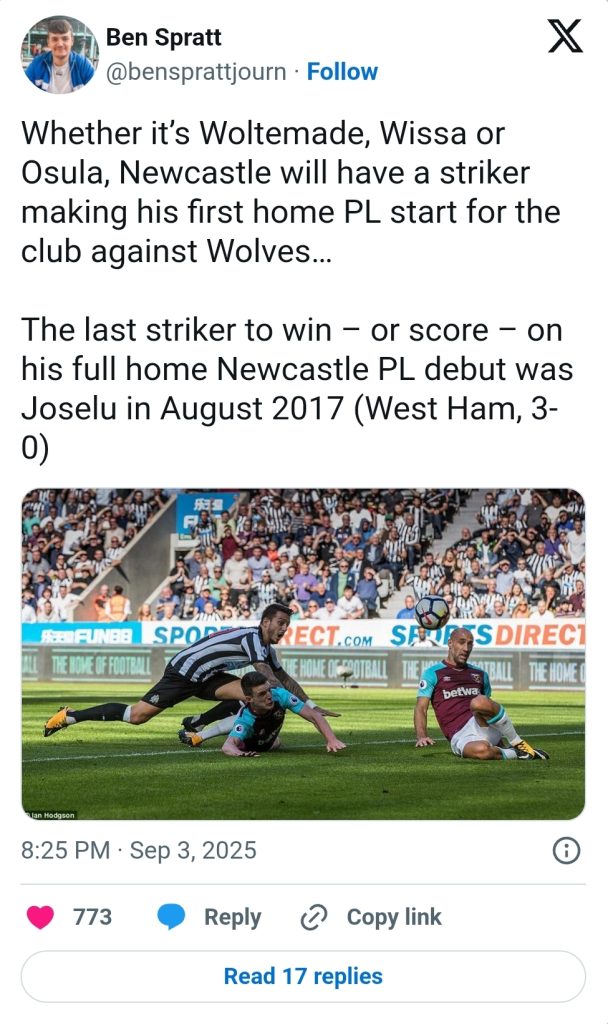Copy link to this tweet
This screenshot has height=1024, width=608.
point(372,917)
